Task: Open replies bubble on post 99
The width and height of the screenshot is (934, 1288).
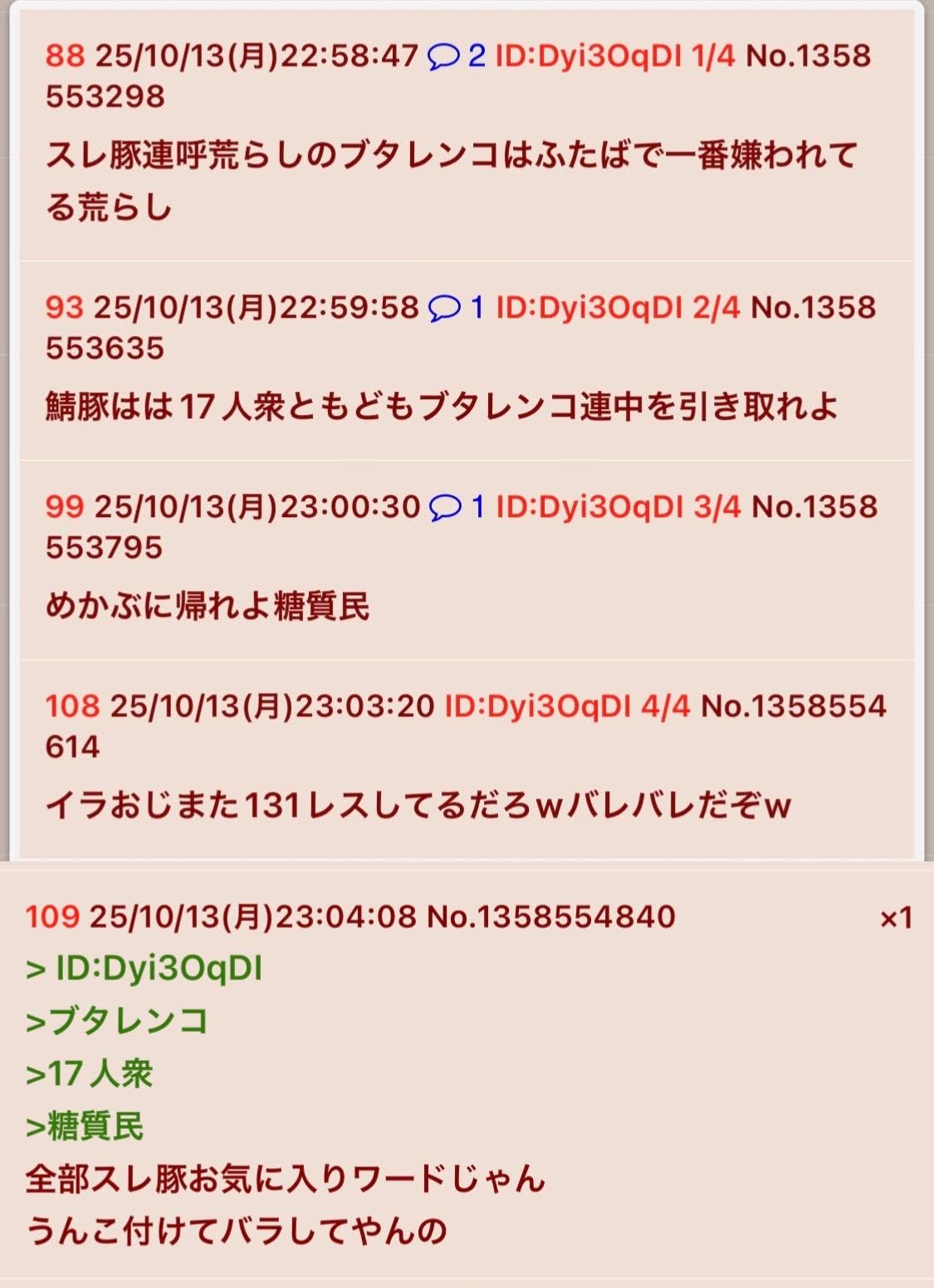Action: [457, 507]
